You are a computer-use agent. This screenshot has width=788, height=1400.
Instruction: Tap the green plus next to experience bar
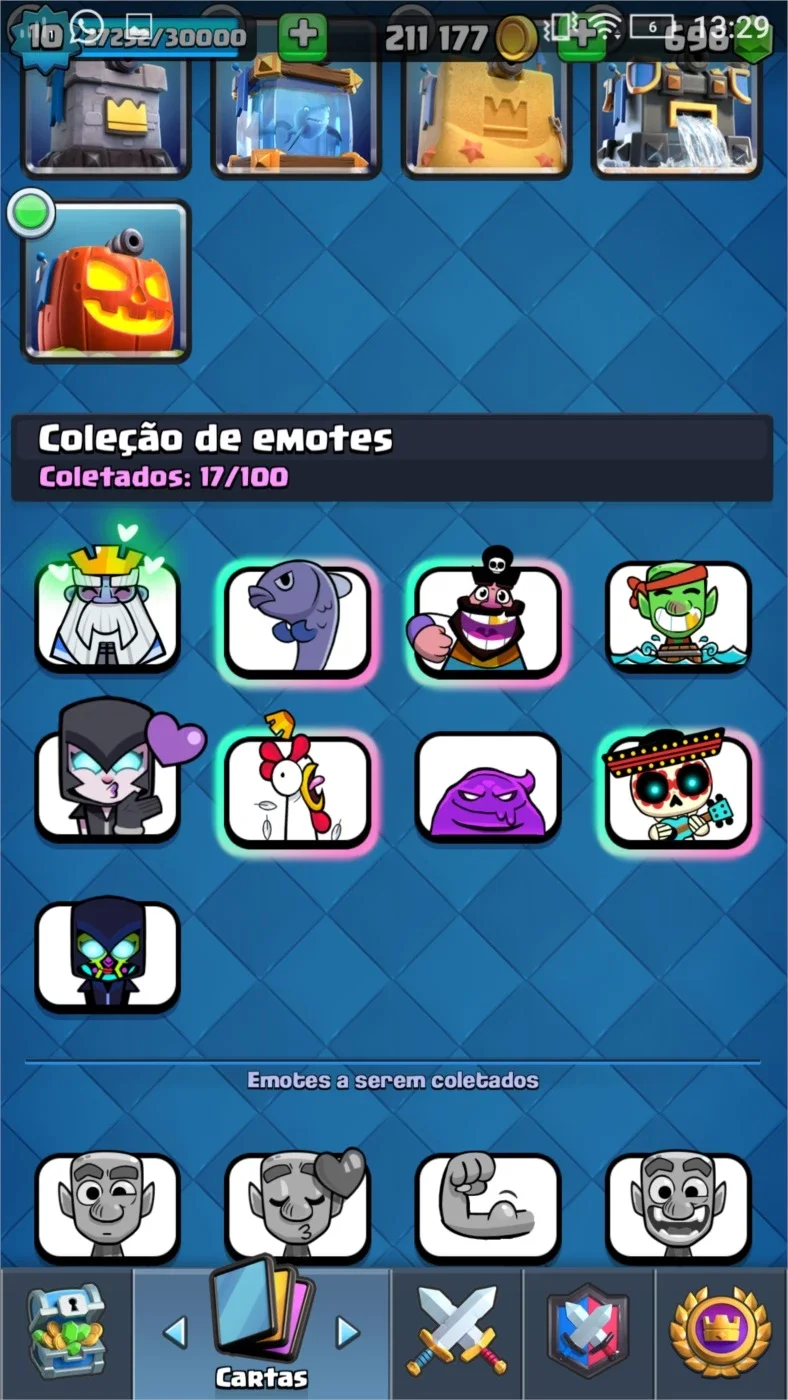tap(302, 37)
